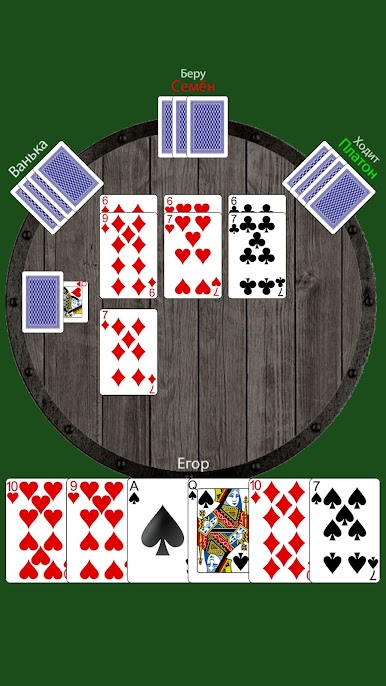Viewport: 386px width, 686px height.
Task: Select the 7 of spades card
Action: pyautogui.click(x=345, y=530)
